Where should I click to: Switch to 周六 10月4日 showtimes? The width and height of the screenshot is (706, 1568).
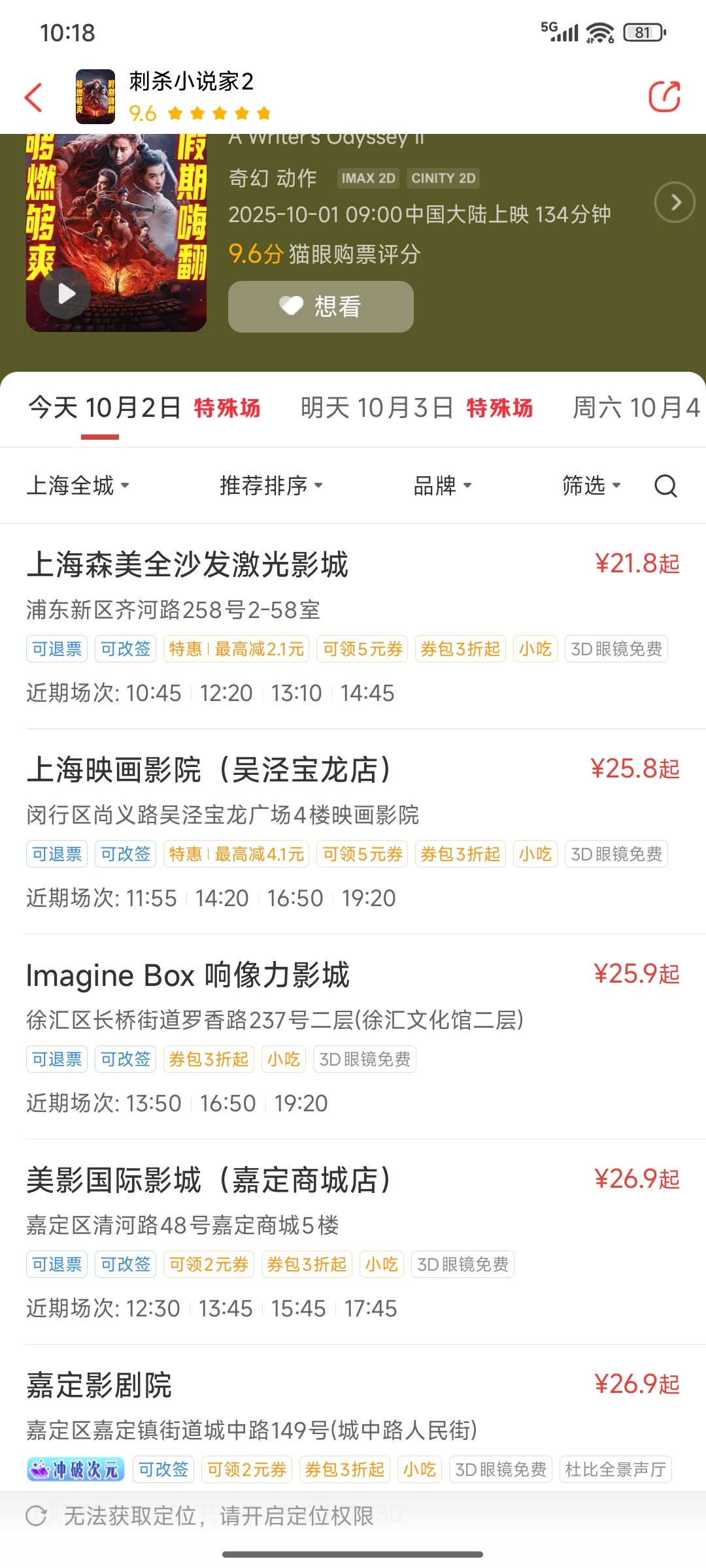tap(635, 408)
